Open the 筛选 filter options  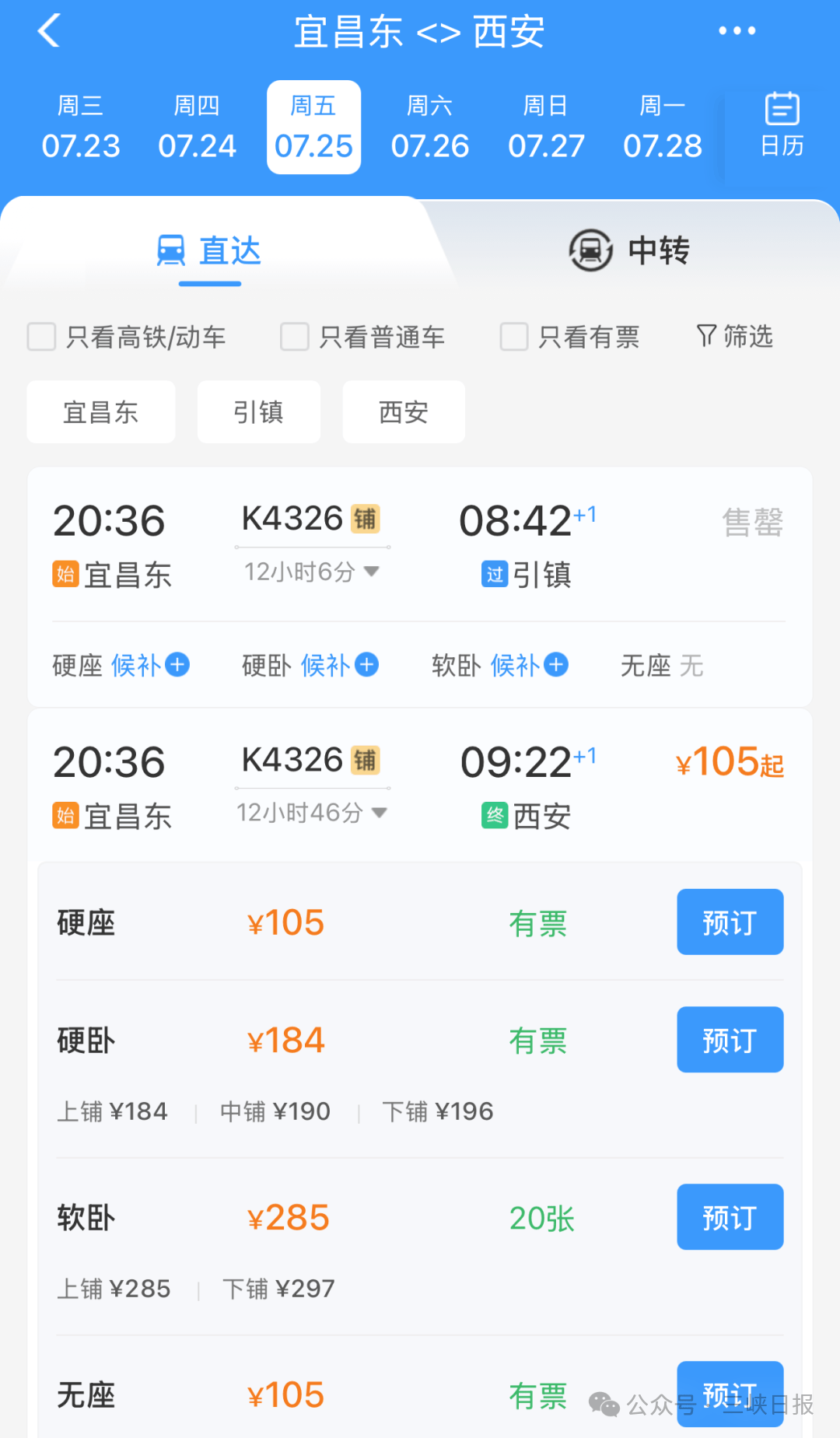734,336
